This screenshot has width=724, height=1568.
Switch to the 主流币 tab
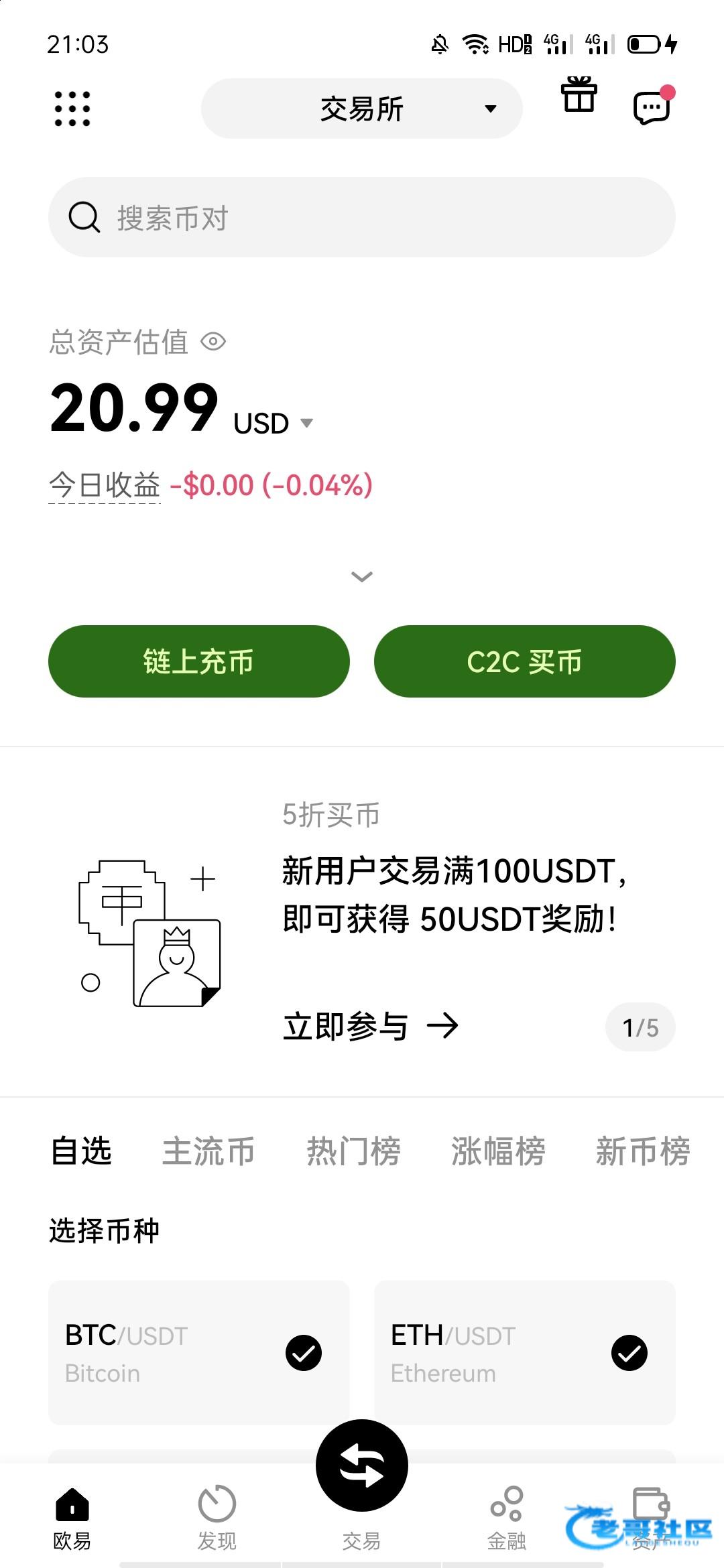pyautogui.click(x=208, y=1151)
